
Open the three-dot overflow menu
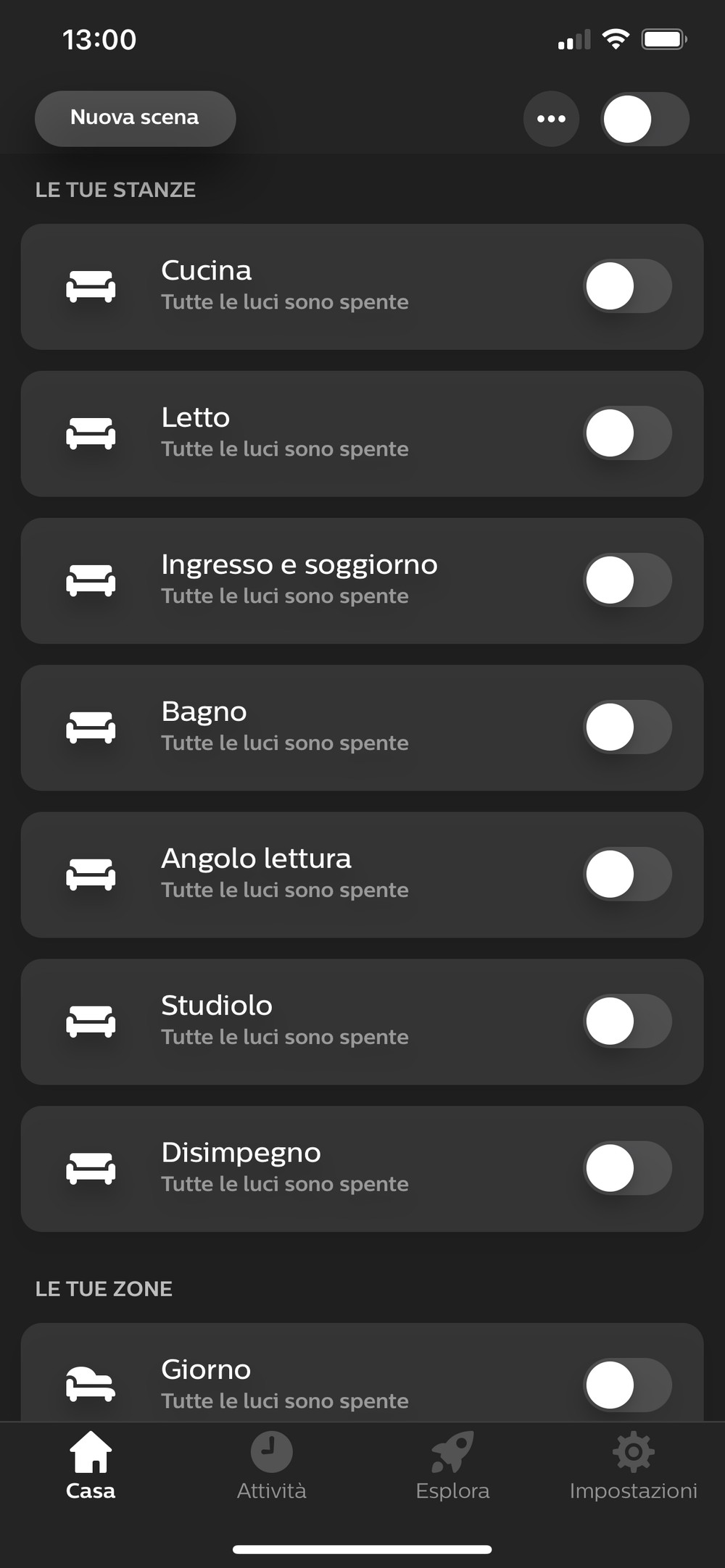tap(551, 119)
